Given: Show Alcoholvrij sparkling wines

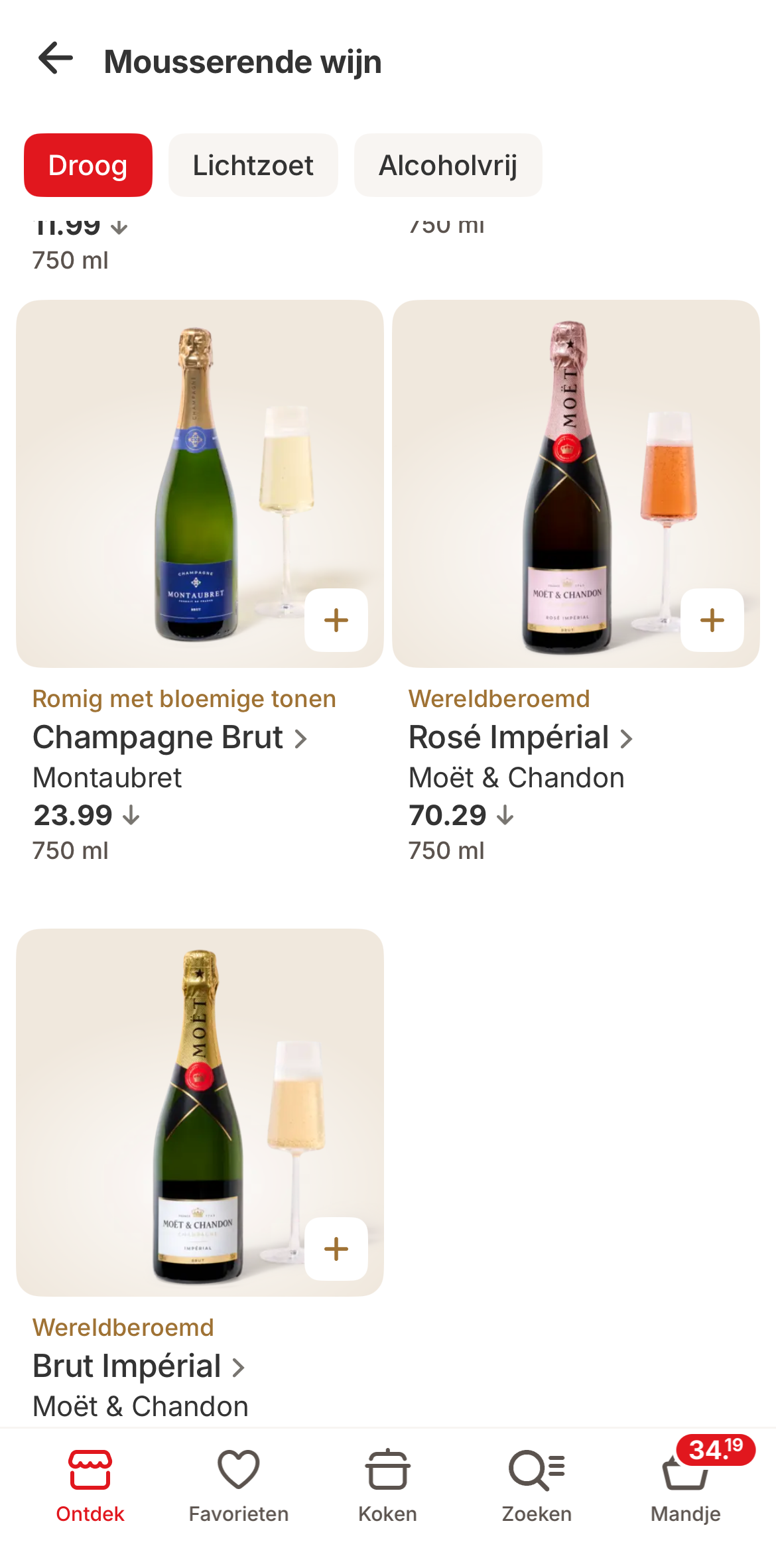Looking at the screenshot, I should tap(448, 165).
